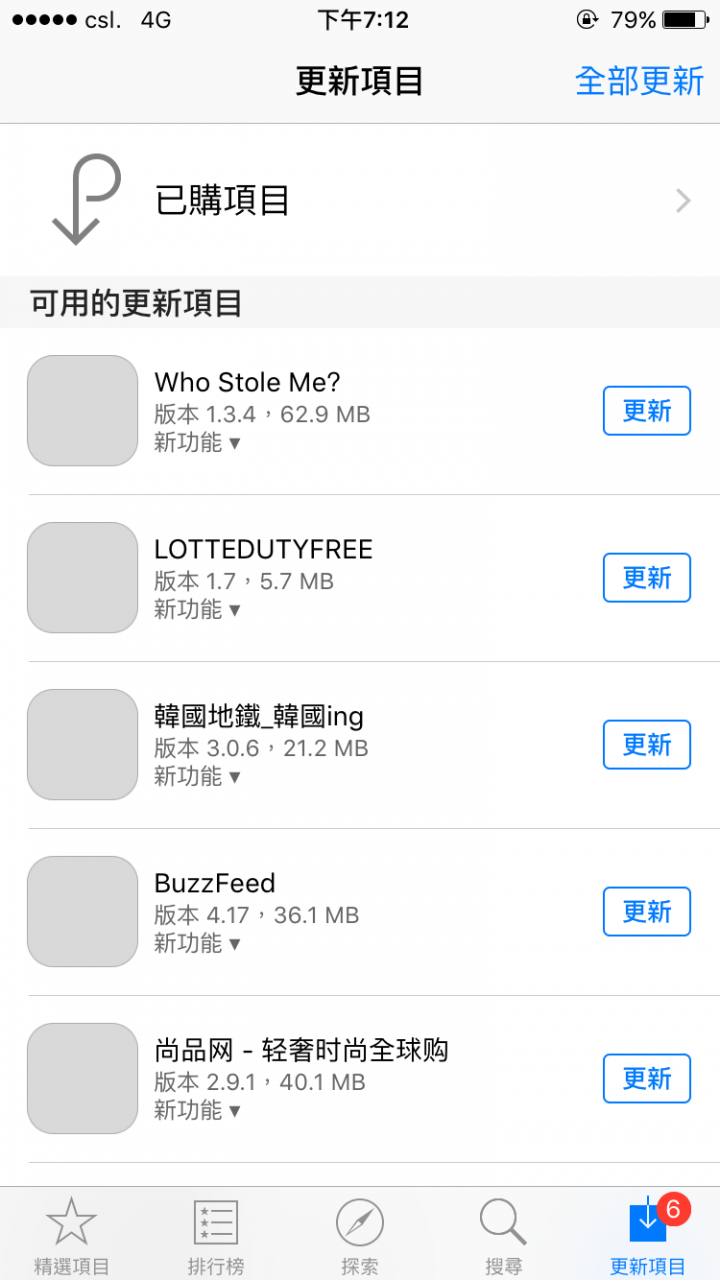Update the 韓國地鐵_韓國ing app

[x=647, y=745]
